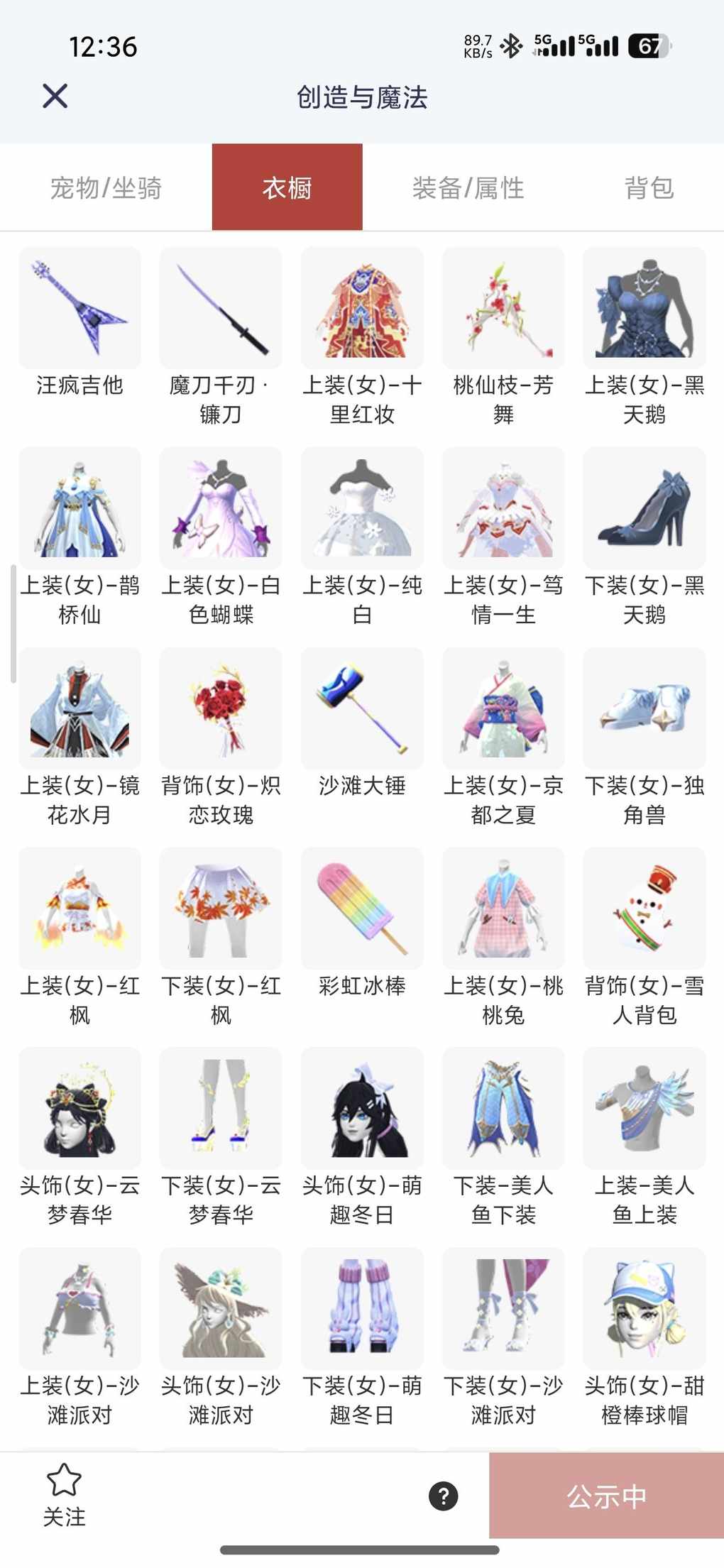Screen dimensions: 724x1568
Task: Open the 彩虹冰棒 item
Action: tap(362, 909)
